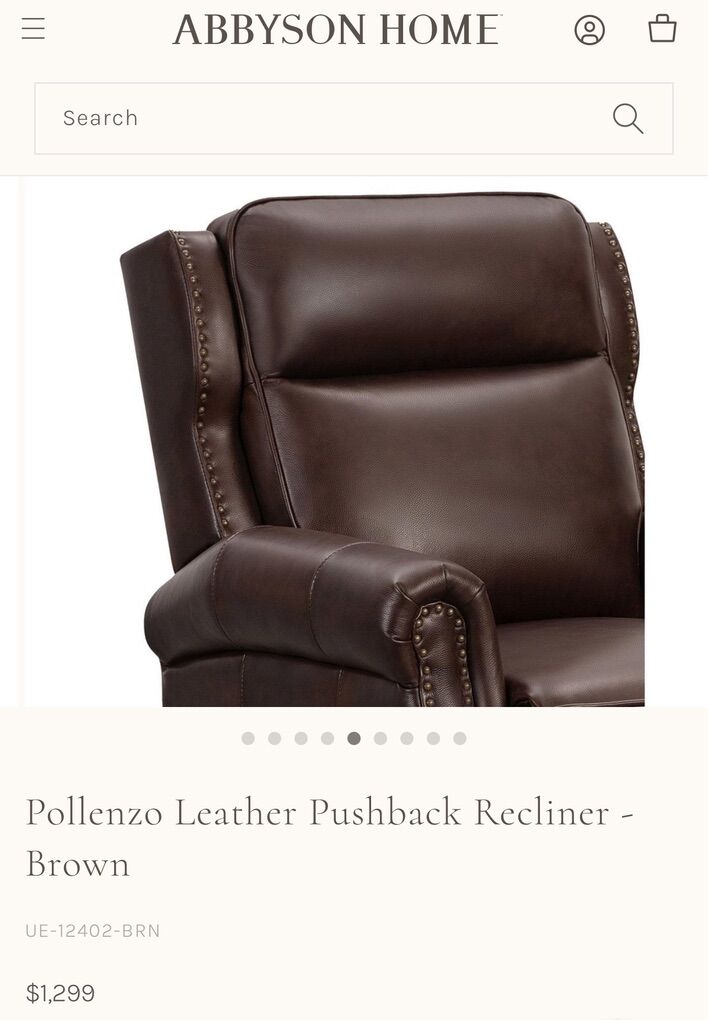Image resolution: width=708 pixels, height=1020 pixels.
Task: Tap the magnifier search button
Action: [x=628, y=118]
